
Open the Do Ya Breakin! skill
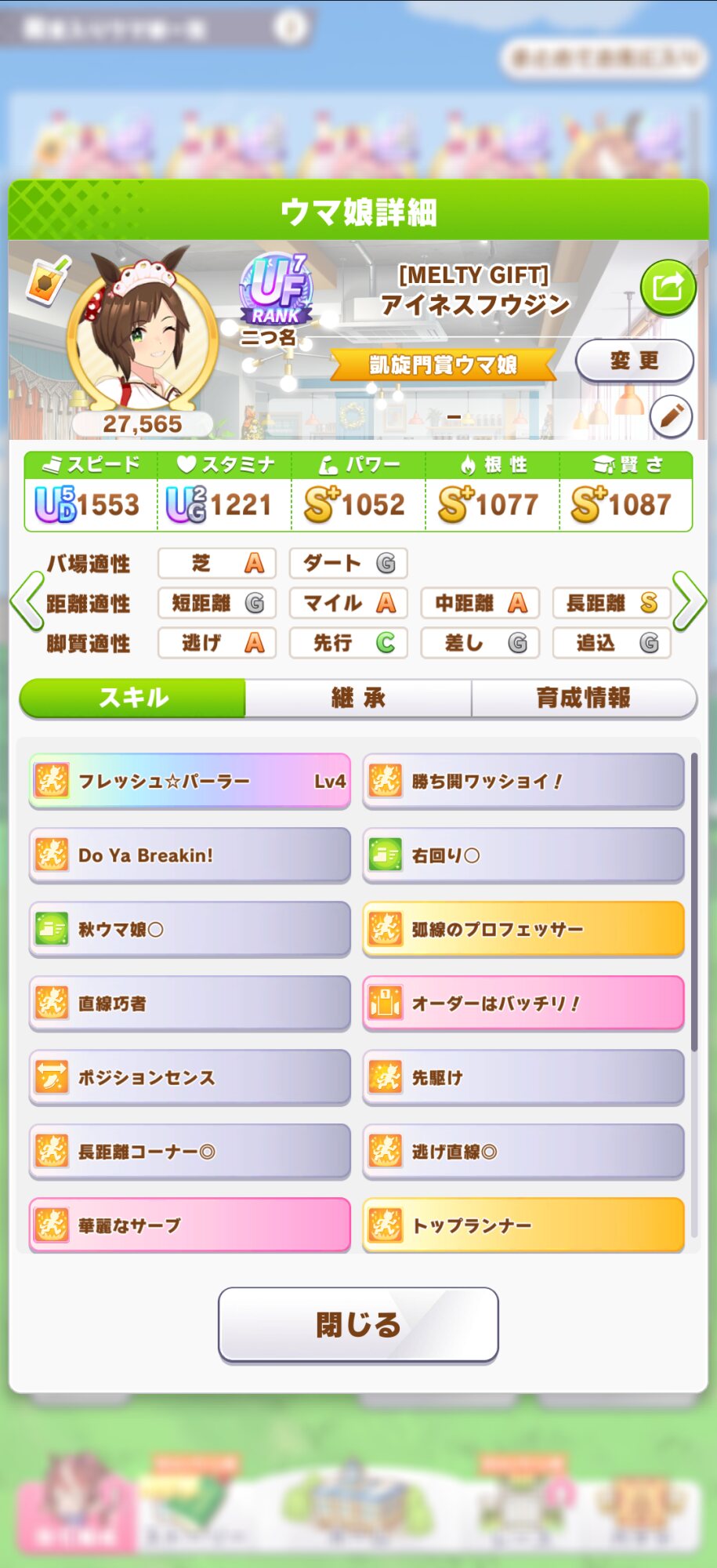coord(190,855)
